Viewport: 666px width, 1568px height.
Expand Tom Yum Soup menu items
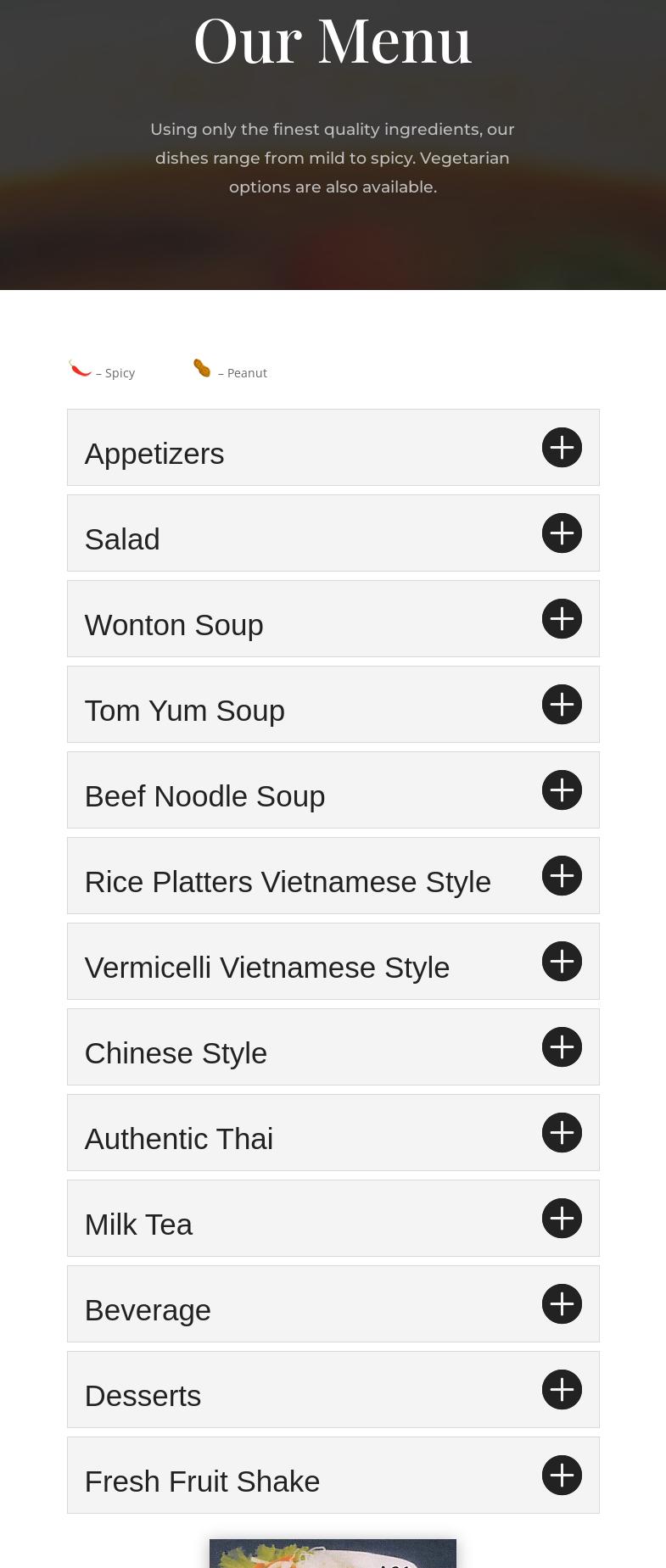click(562, 705)
